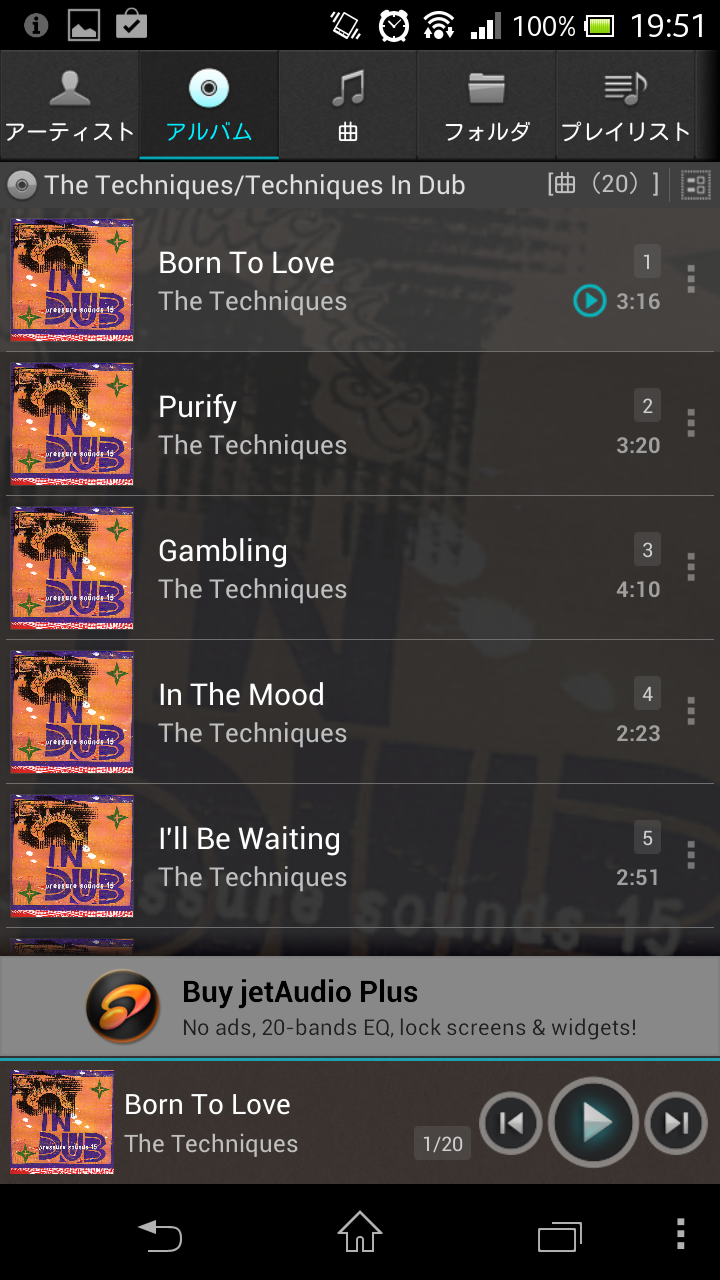Open the overflow menu for Purify
The height and width of the screenshot is (1280, 720).
690,424
